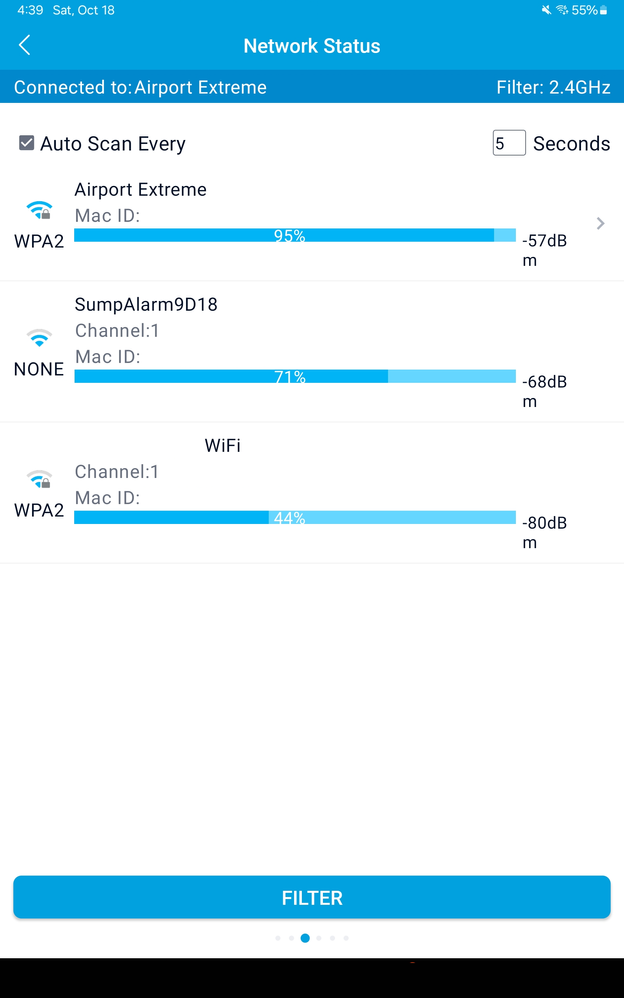This screenshot has height=998, width=624.
Task: Open Airport Extreme network details
Action: (x=600, y=223)
